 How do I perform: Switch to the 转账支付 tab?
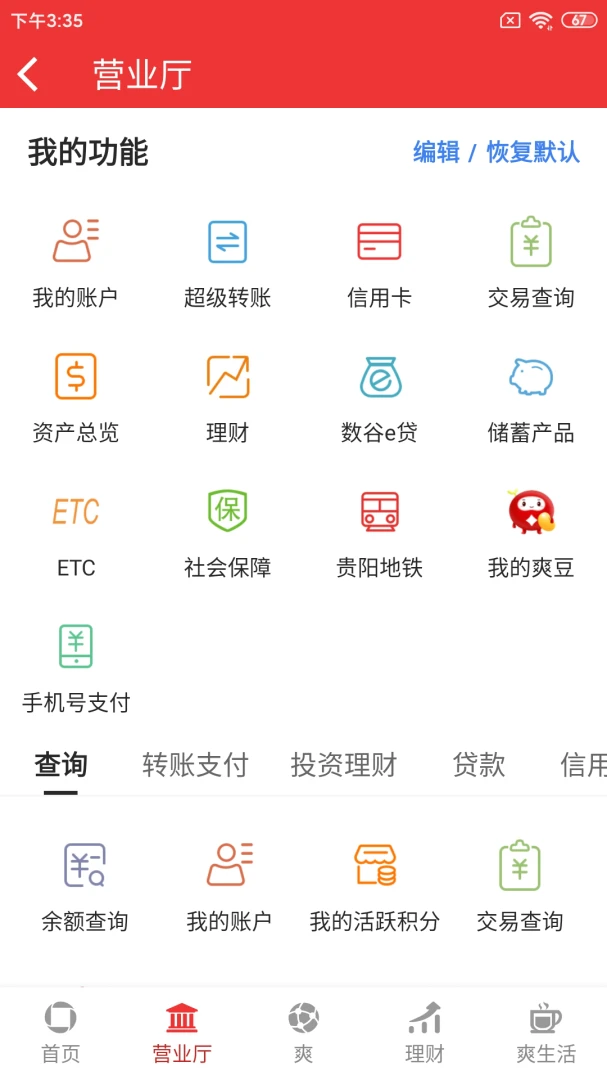(195, 765)
